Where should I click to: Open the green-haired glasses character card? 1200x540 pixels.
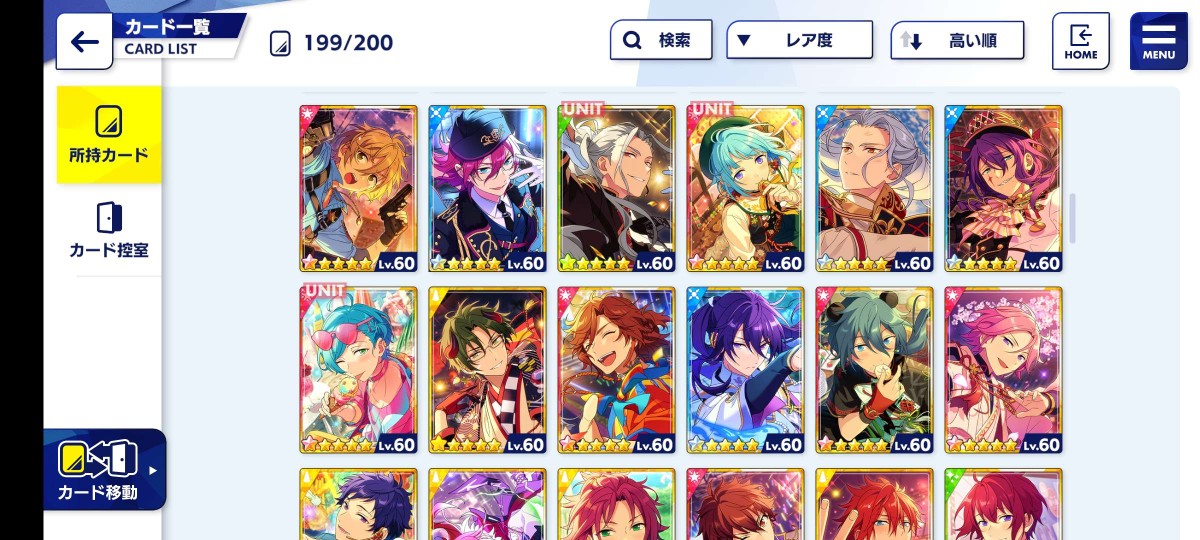pyautogui.click(x=487, y=370)
